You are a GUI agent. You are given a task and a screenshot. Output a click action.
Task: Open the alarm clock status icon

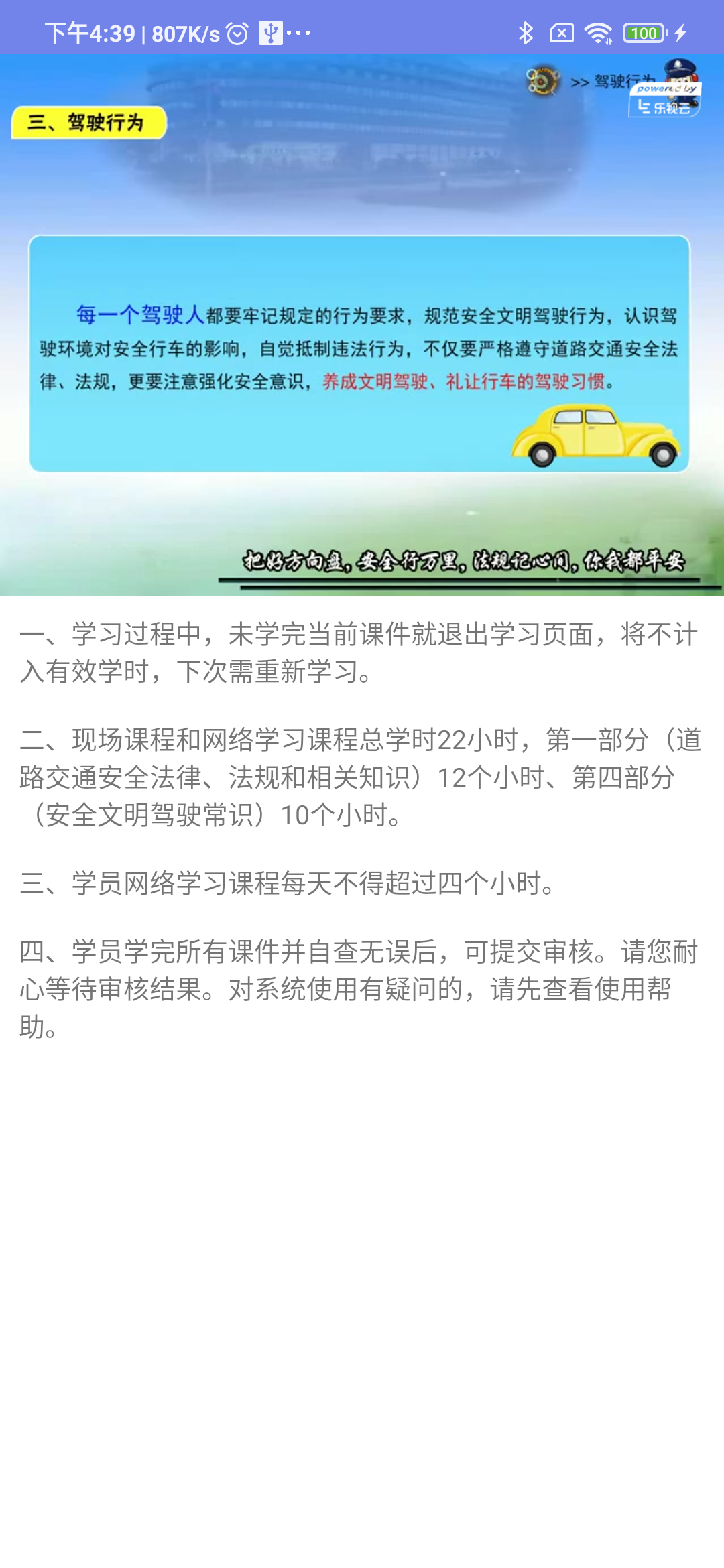239,31
